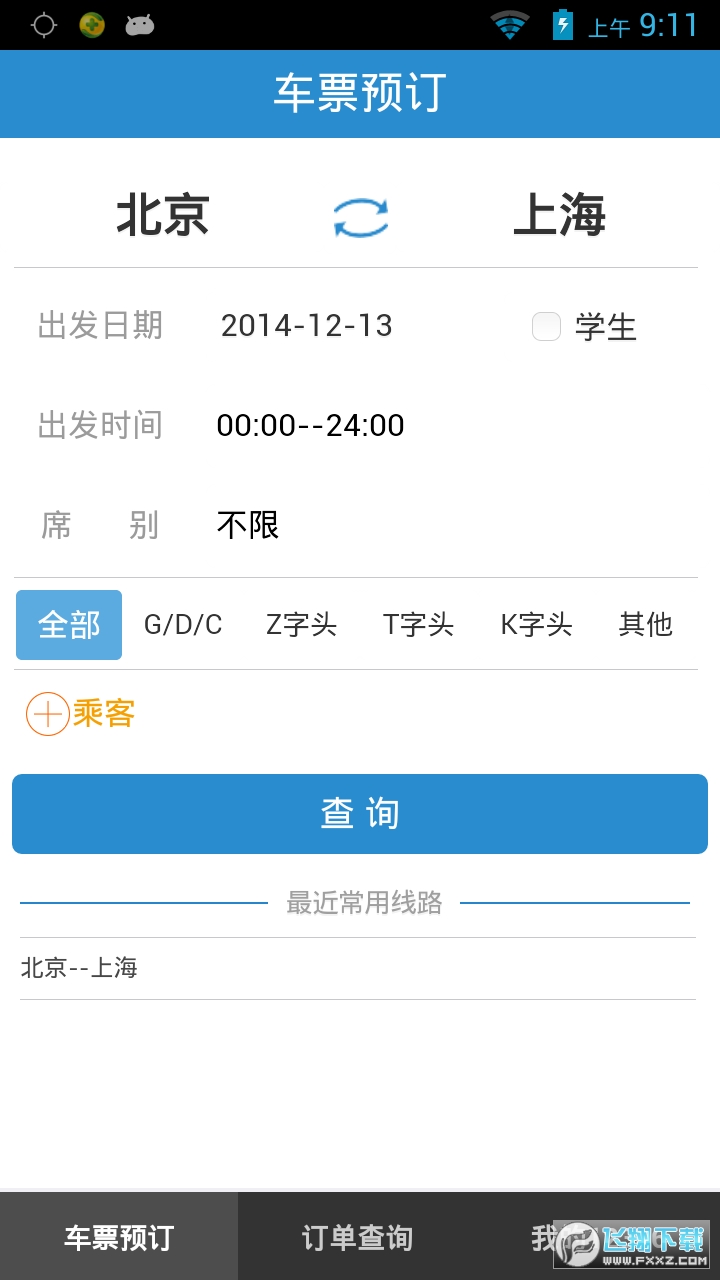Viewport: 720px width, 1280px height.
Task: Click the add passenger plus icon
Action: (46, 713)
